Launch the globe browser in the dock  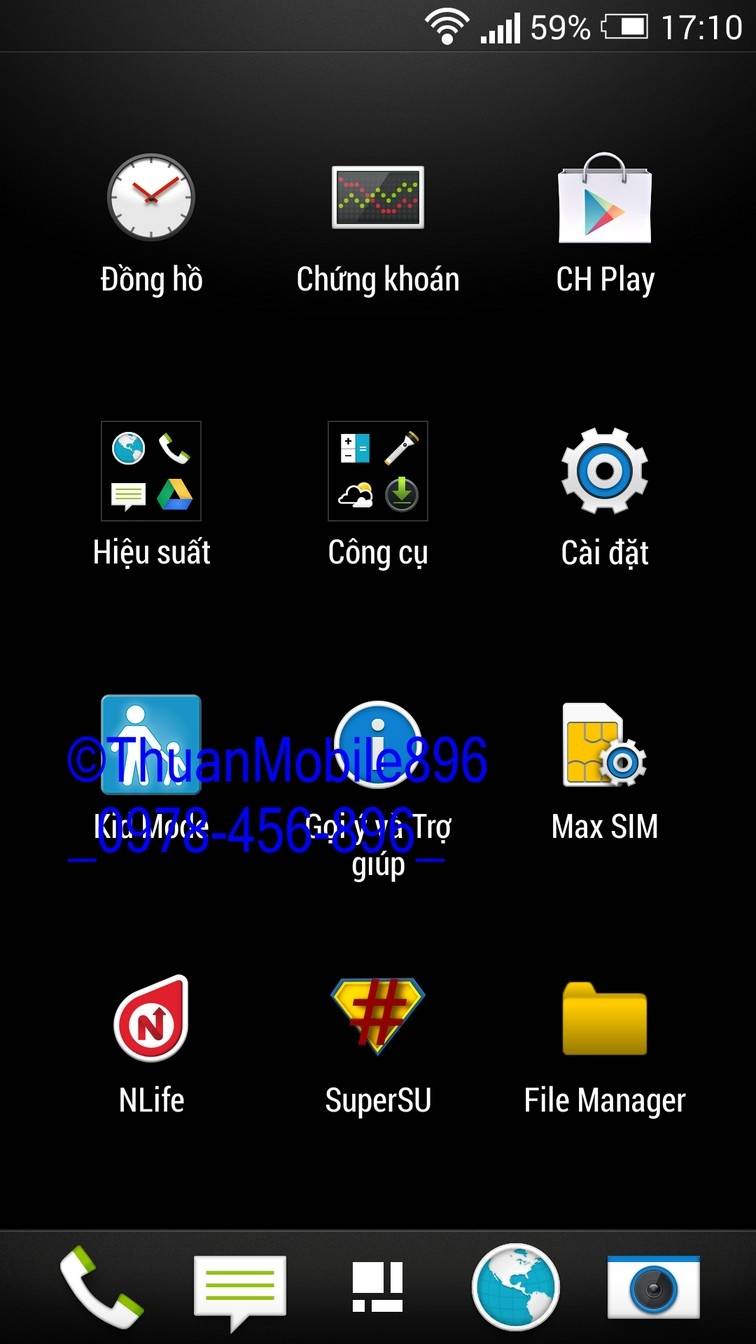[516, 1287]
